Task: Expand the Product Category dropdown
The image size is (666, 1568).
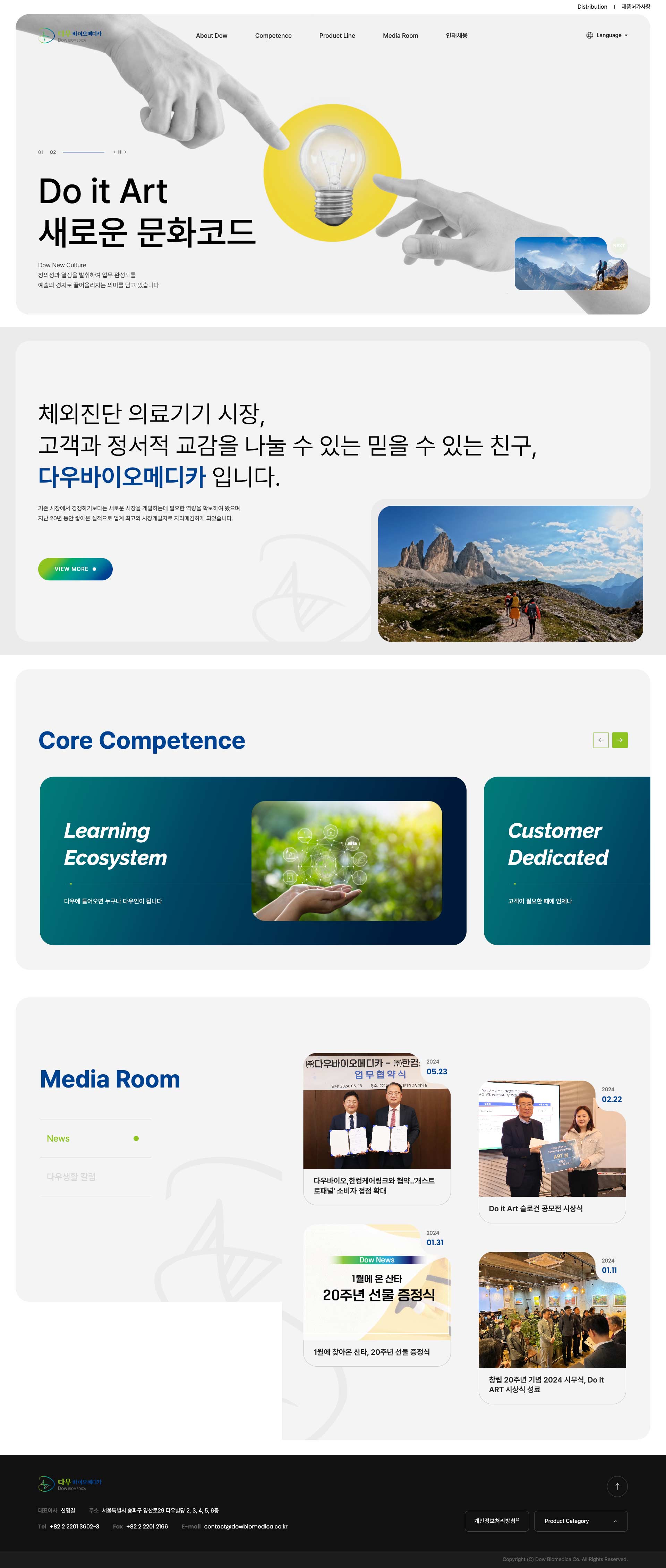Action: (x=581, y=1521)
